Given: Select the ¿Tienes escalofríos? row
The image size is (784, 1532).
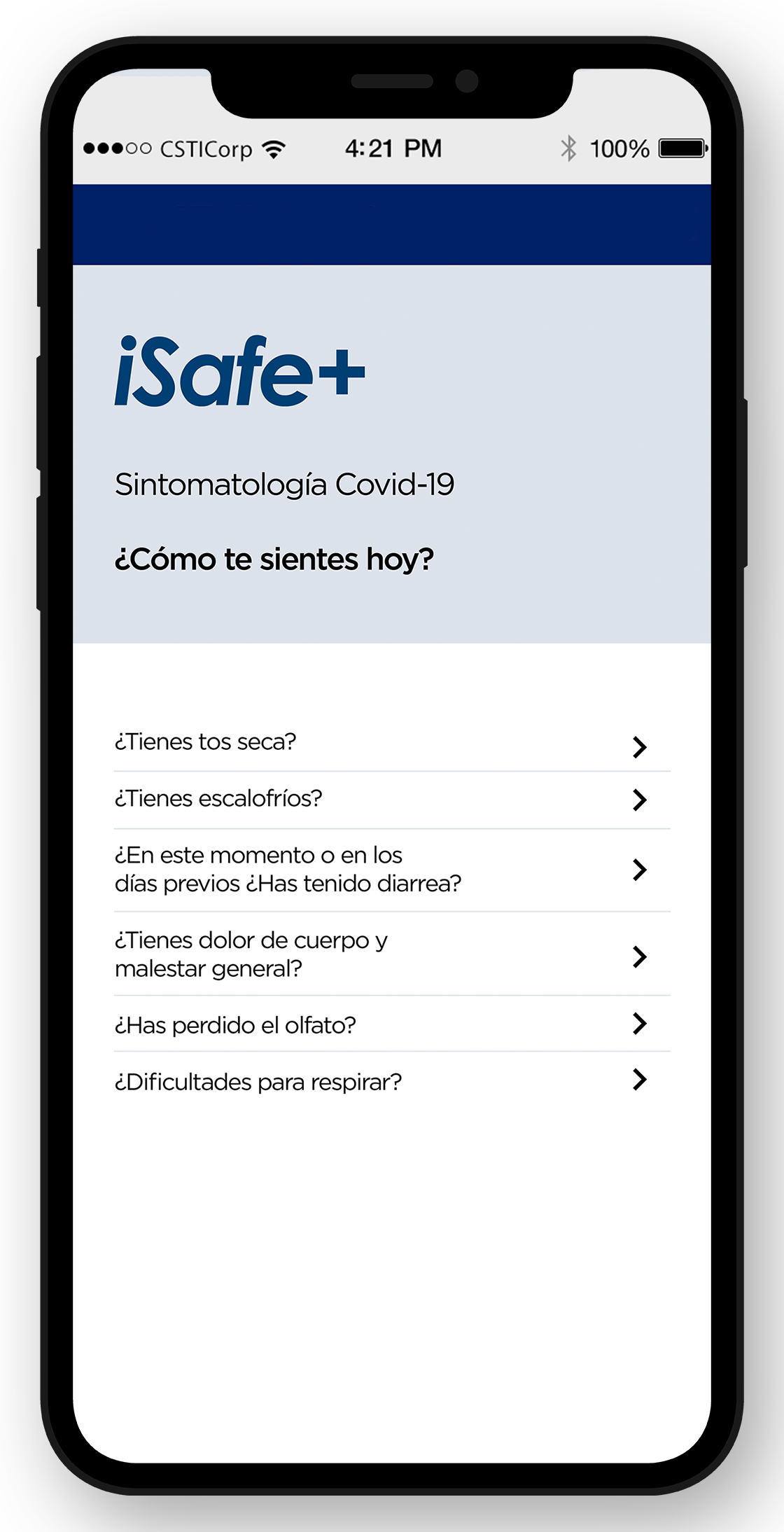Looking at the screenshot, I should (x=392, y=800).
